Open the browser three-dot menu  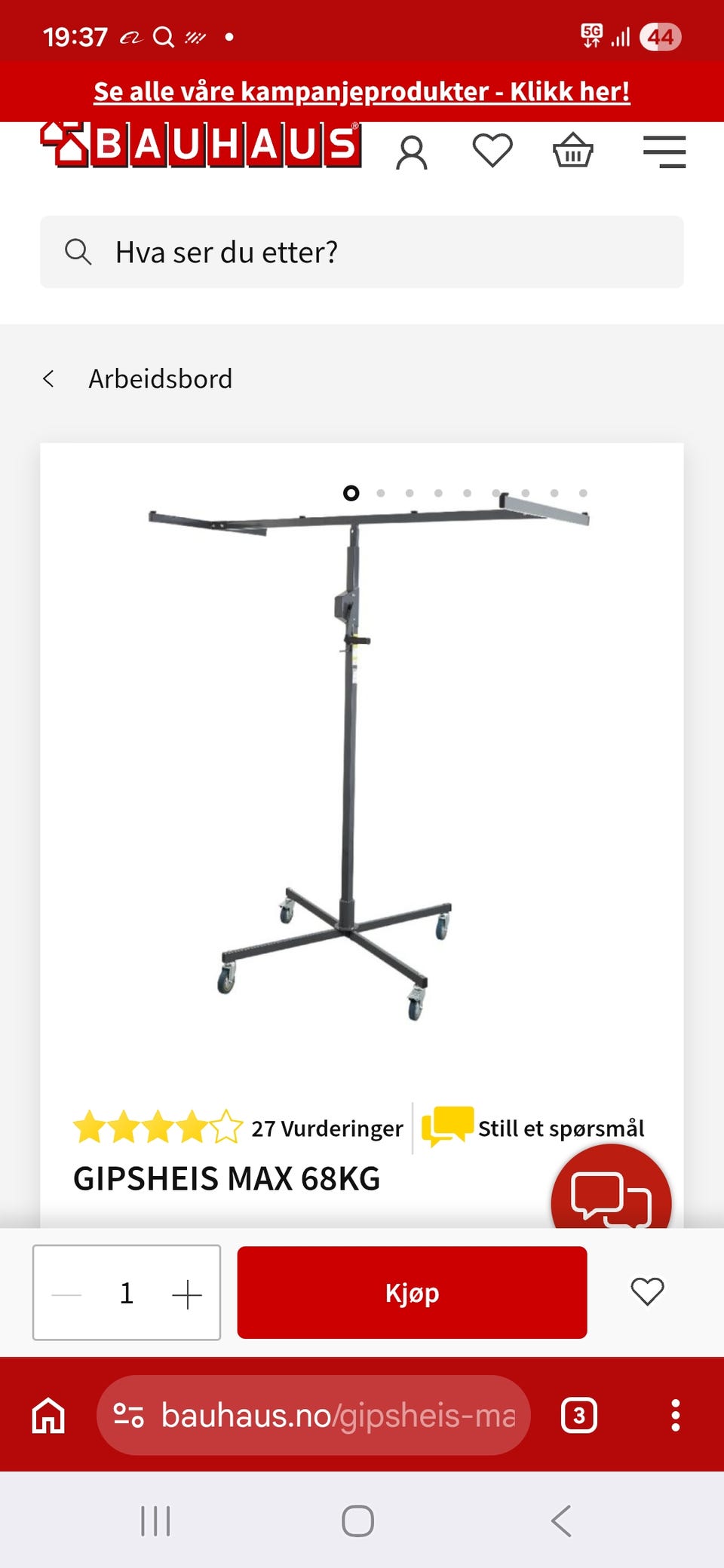[676, 1416]
